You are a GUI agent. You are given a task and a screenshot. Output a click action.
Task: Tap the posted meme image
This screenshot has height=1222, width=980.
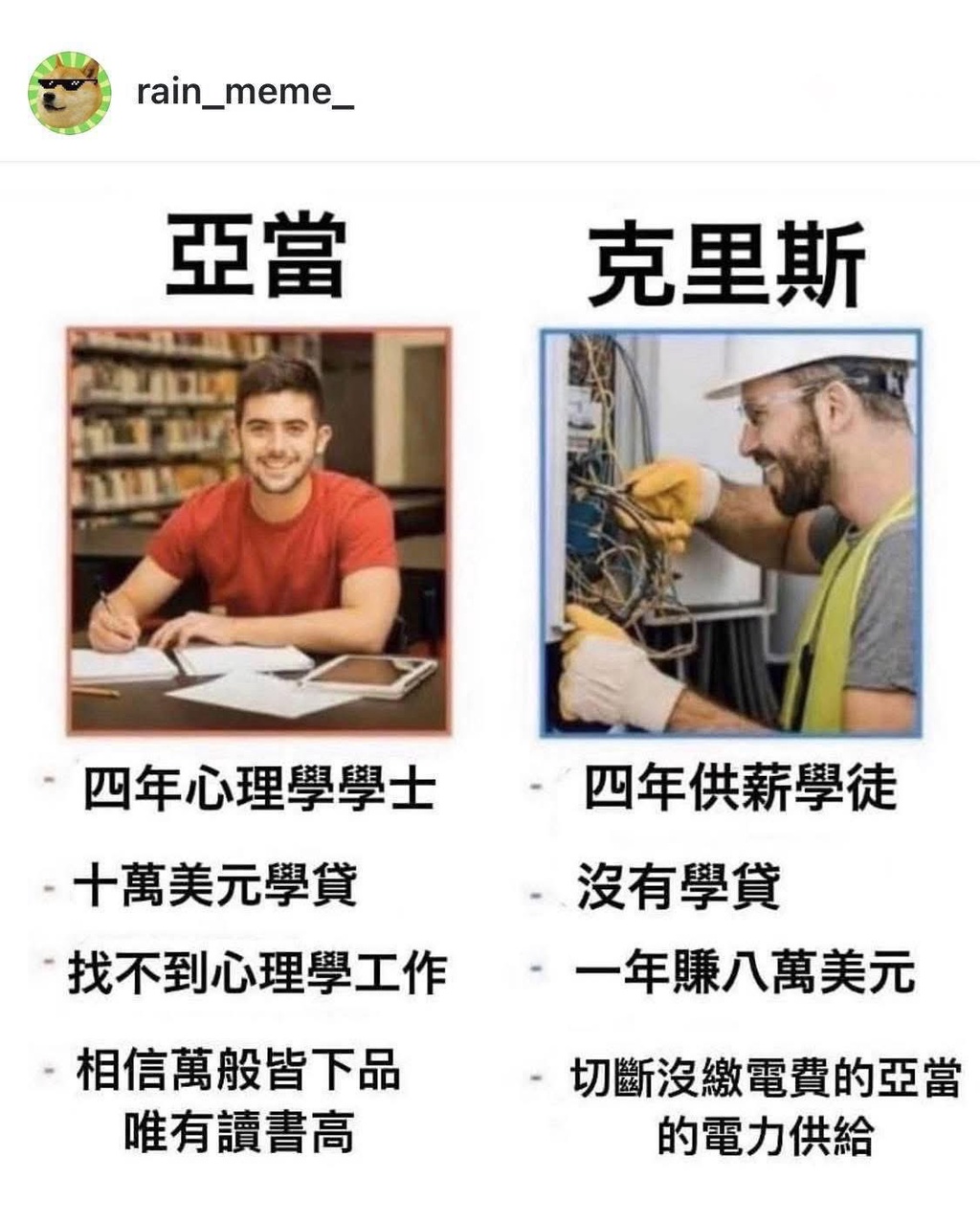pyautogui.click(x=490, y=689)
